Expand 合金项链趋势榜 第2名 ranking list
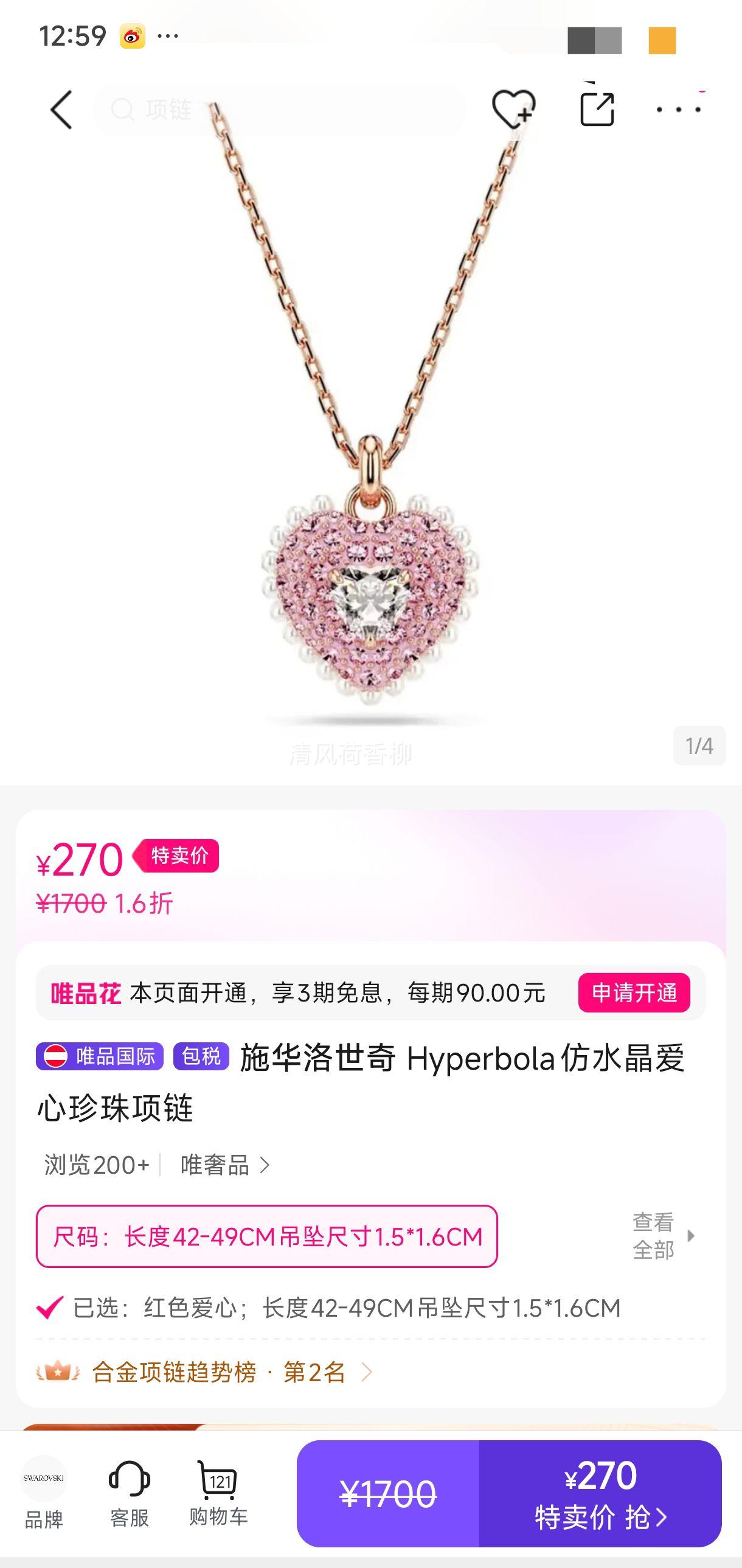Screen dimensions: 742x1568 coord(219,1373)
